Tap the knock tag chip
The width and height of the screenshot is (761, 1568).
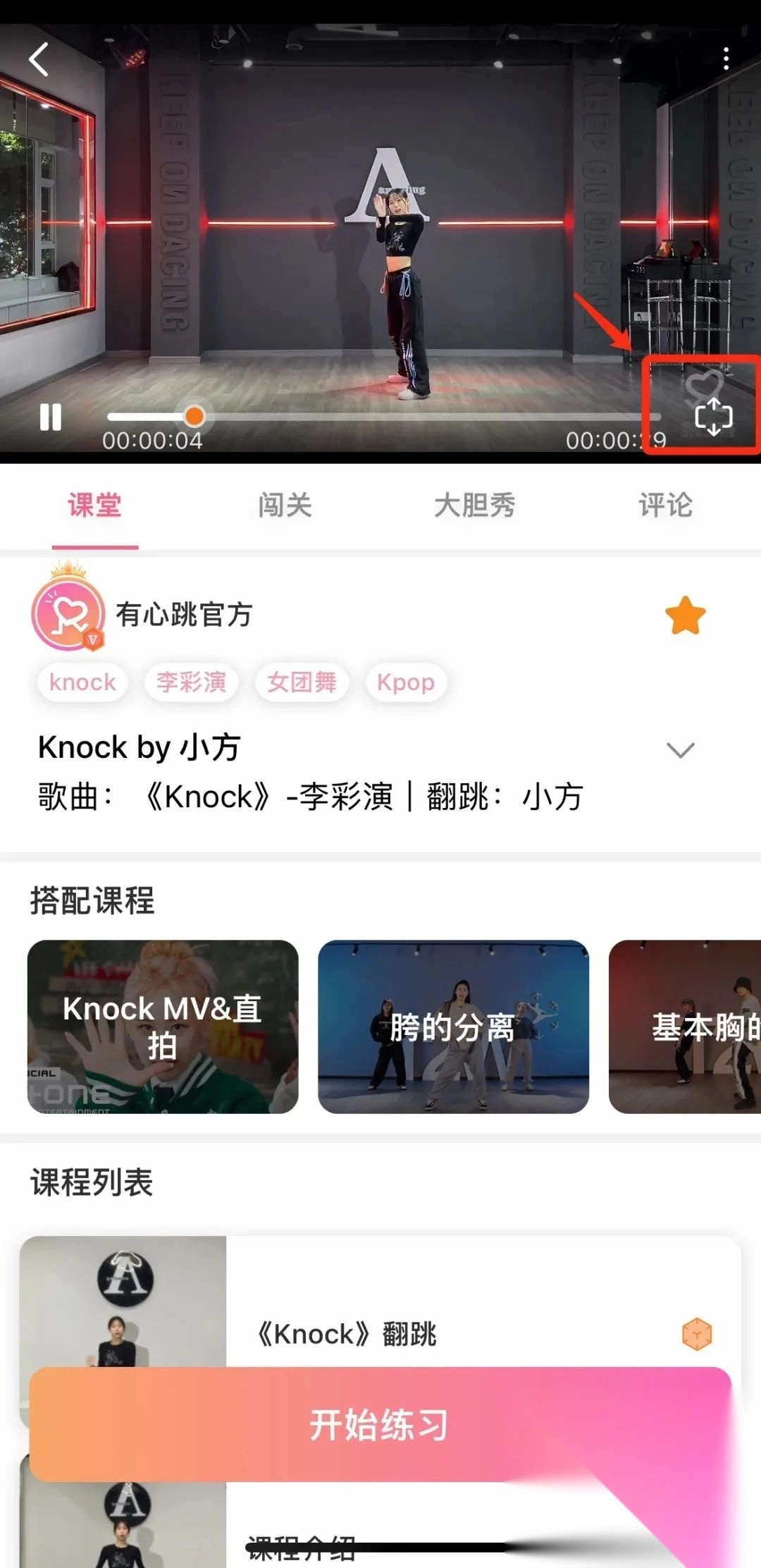82,682
